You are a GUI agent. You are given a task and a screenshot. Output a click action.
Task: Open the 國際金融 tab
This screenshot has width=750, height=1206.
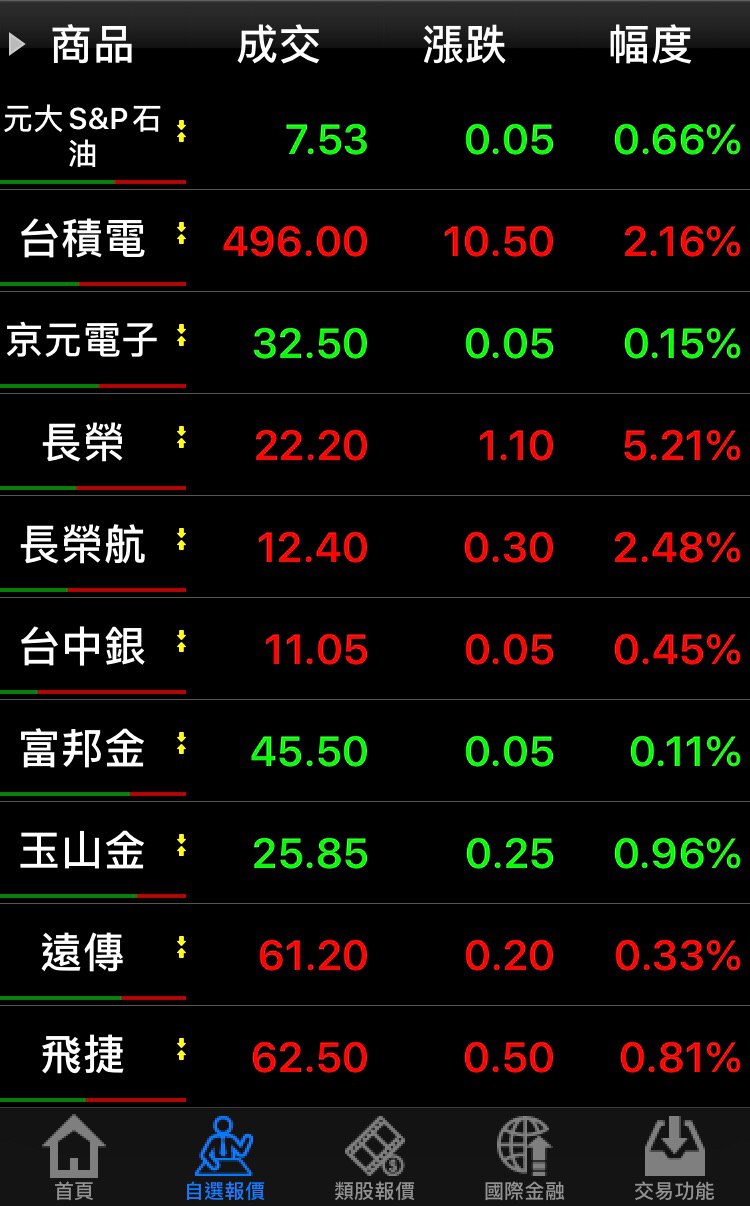[x=524, y=1158]
